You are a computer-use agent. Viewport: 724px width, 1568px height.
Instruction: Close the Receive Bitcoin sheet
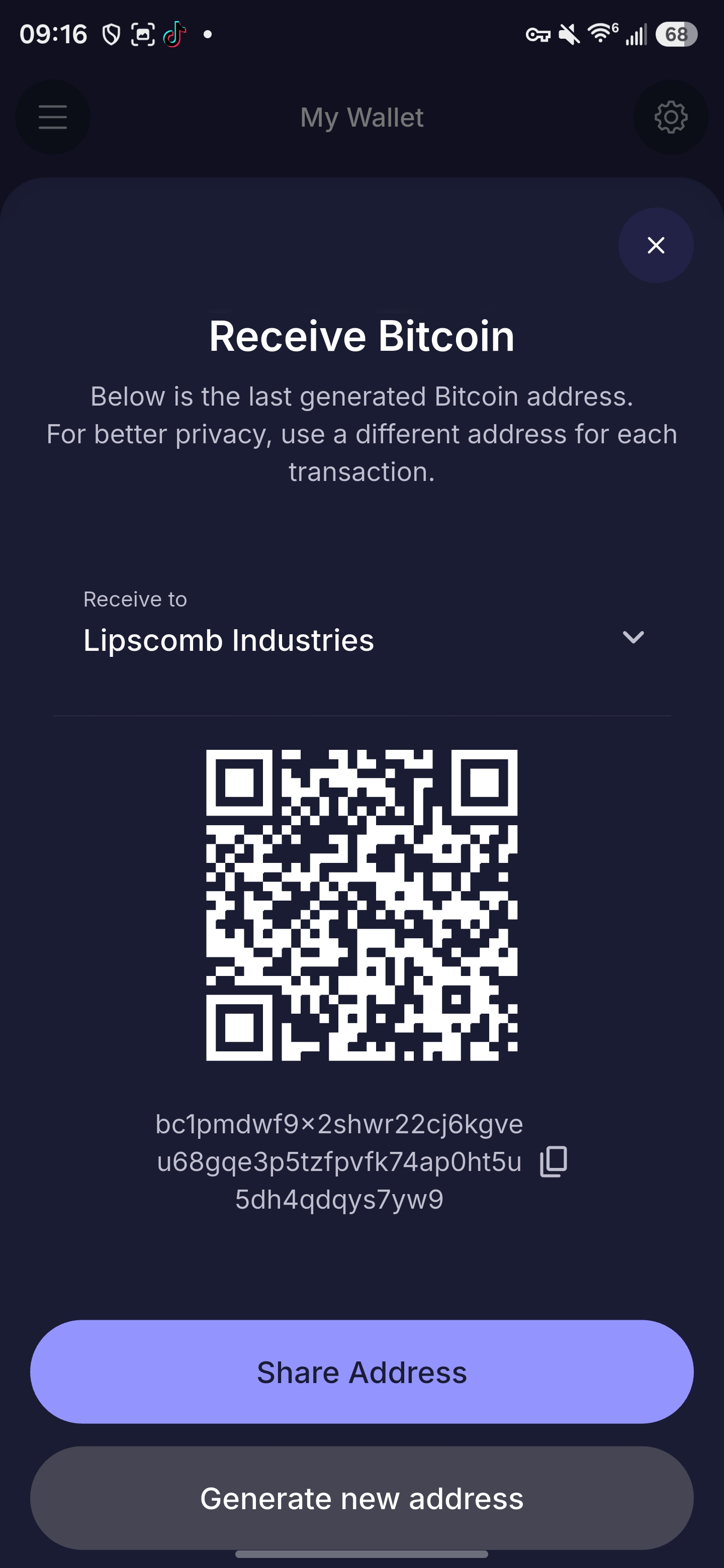pyautogui.click(x=656, y=245)
